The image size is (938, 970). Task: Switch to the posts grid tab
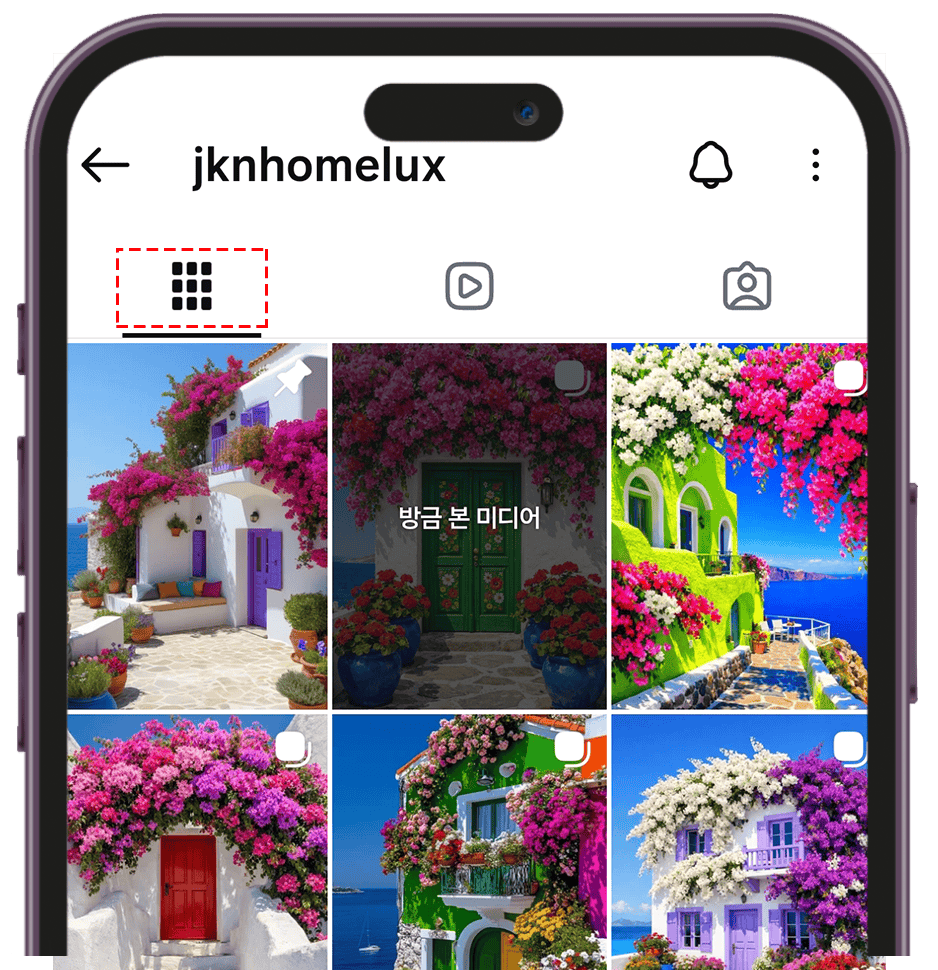192,288
